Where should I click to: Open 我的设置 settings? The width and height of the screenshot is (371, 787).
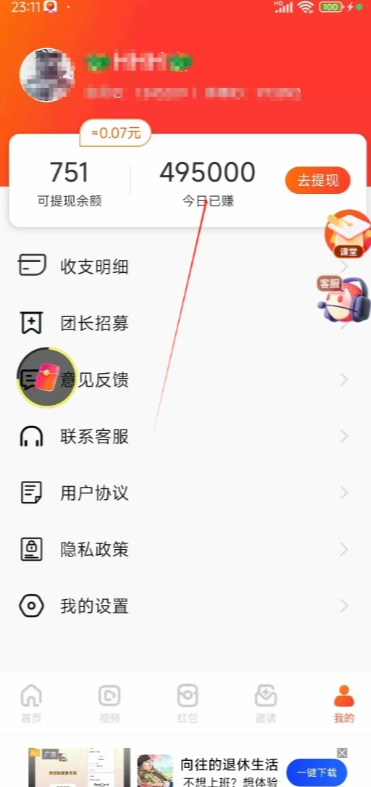pyautogui.click(x=185, y=606)
